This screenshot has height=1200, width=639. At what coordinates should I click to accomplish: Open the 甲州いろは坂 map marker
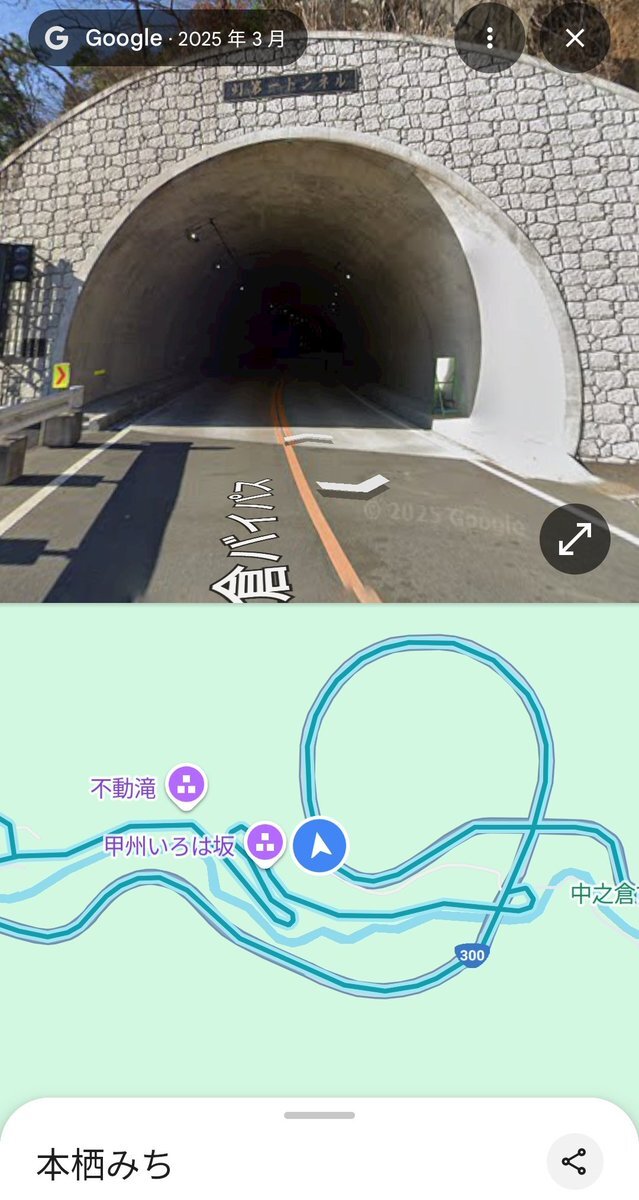coord(265,844)
